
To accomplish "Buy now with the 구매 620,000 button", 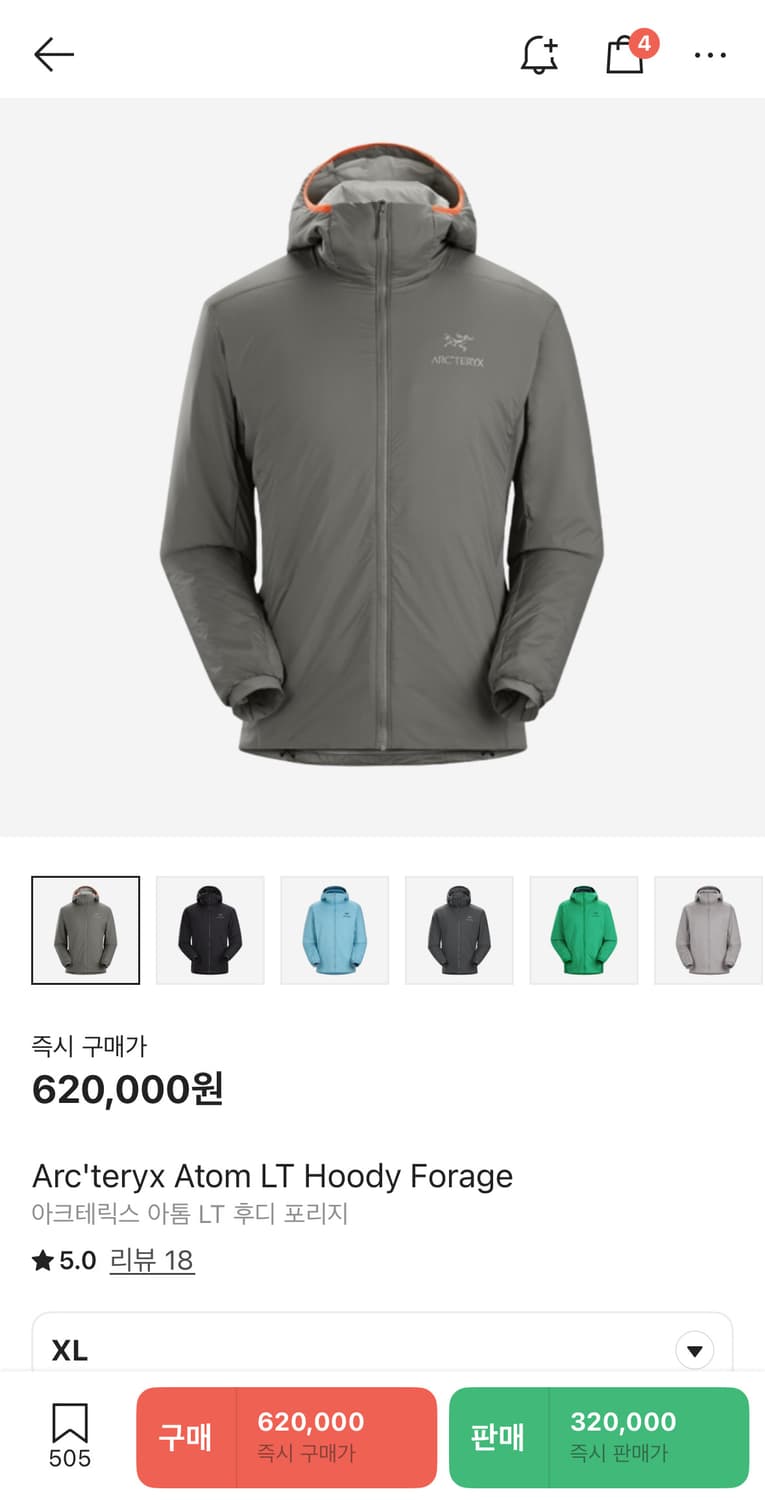I will point(287,1437).
